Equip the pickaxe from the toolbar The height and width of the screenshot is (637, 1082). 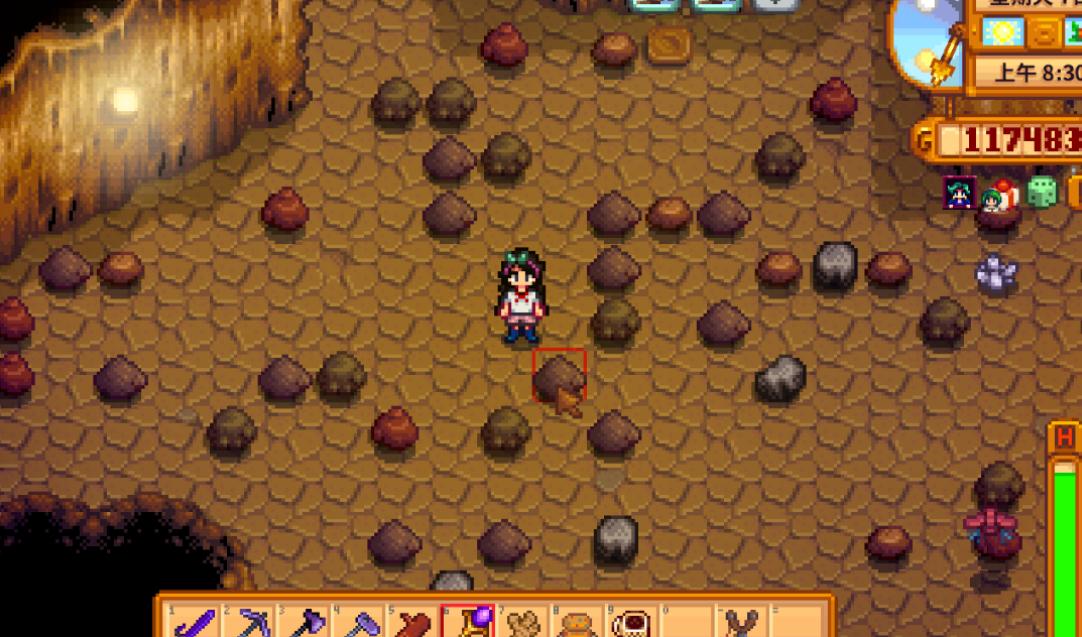tap(246, 624)
